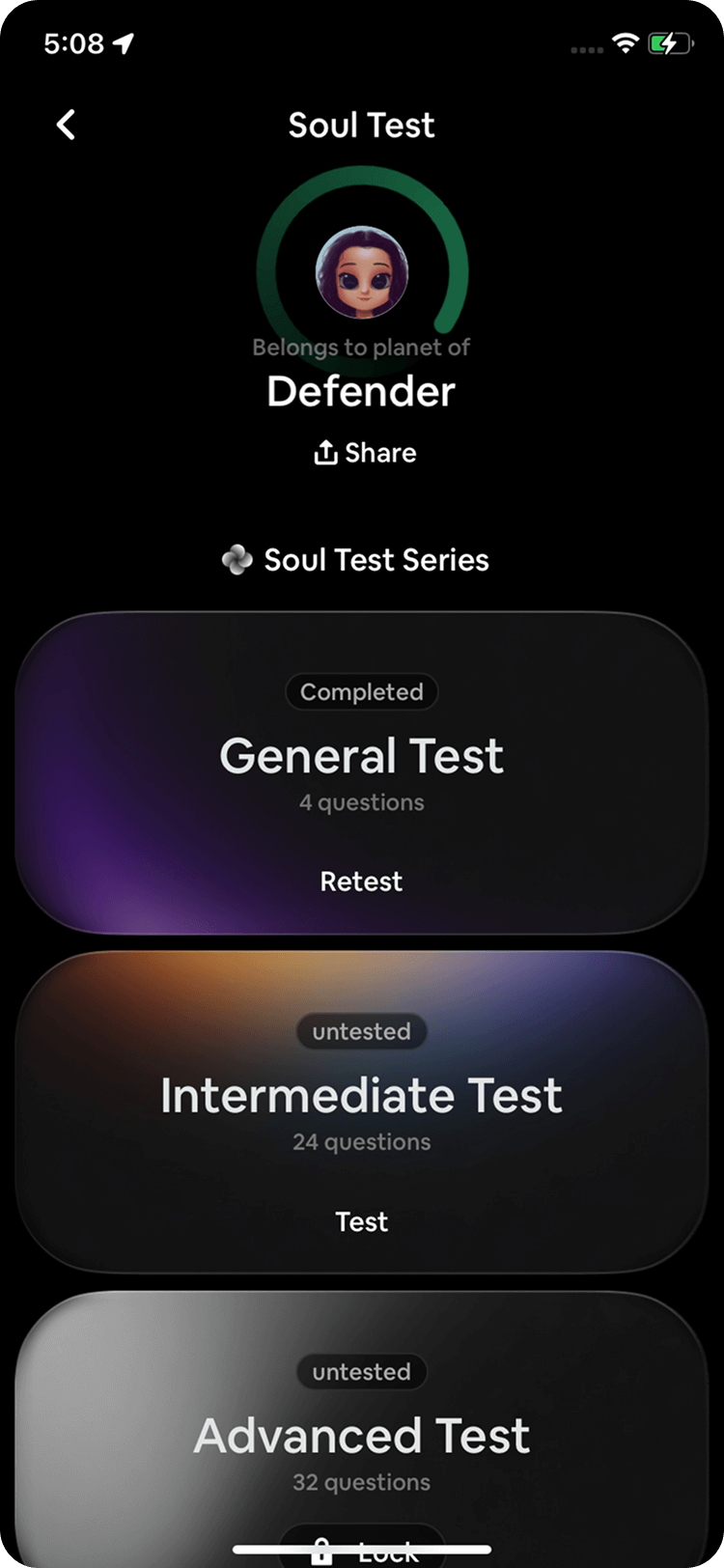Go back from Soul Test screen
This screenshot has height=1568, width=724.
pos(66,125)
